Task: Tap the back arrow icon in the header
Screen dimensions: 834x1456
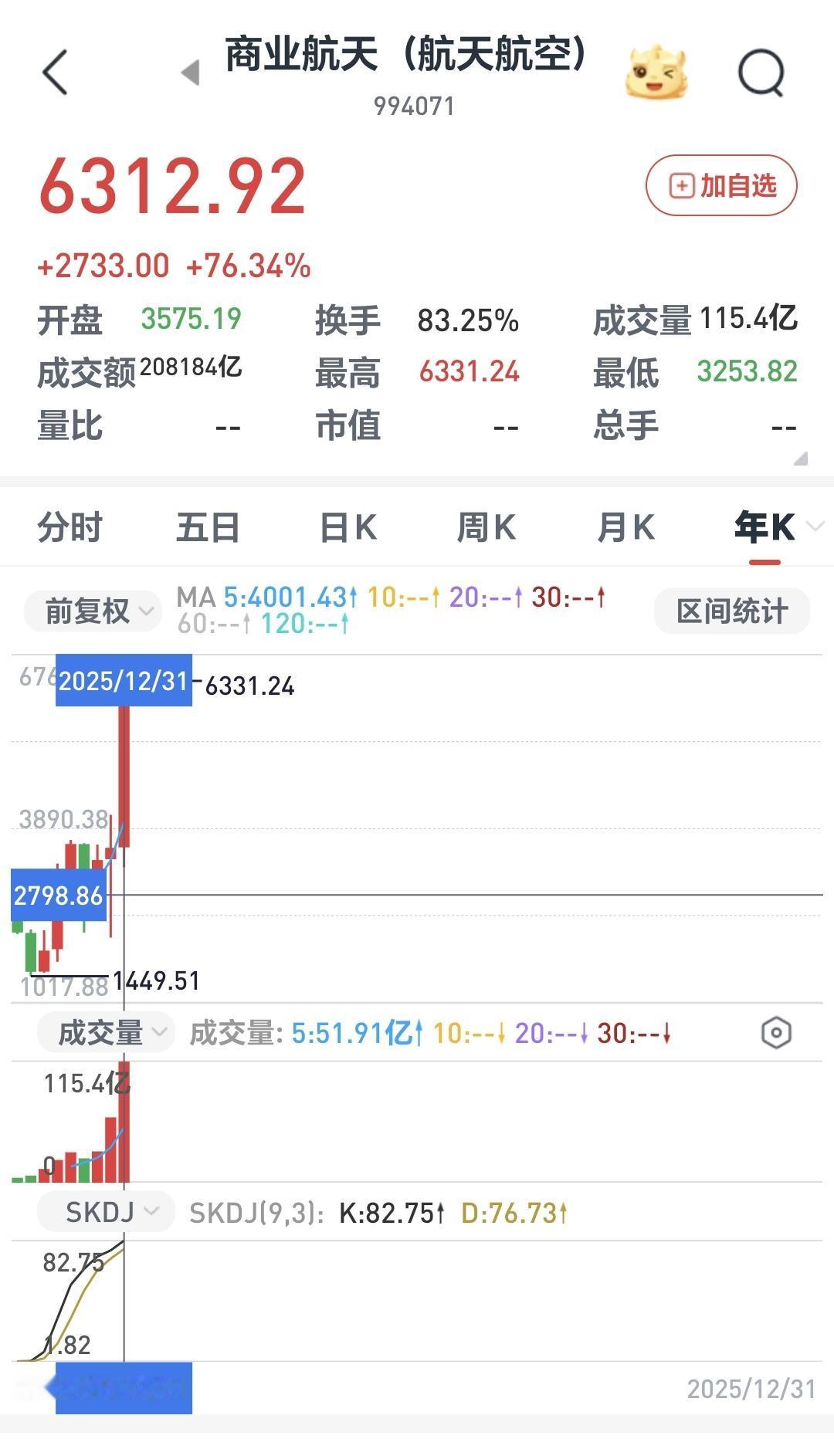Action: pos(53,72)
